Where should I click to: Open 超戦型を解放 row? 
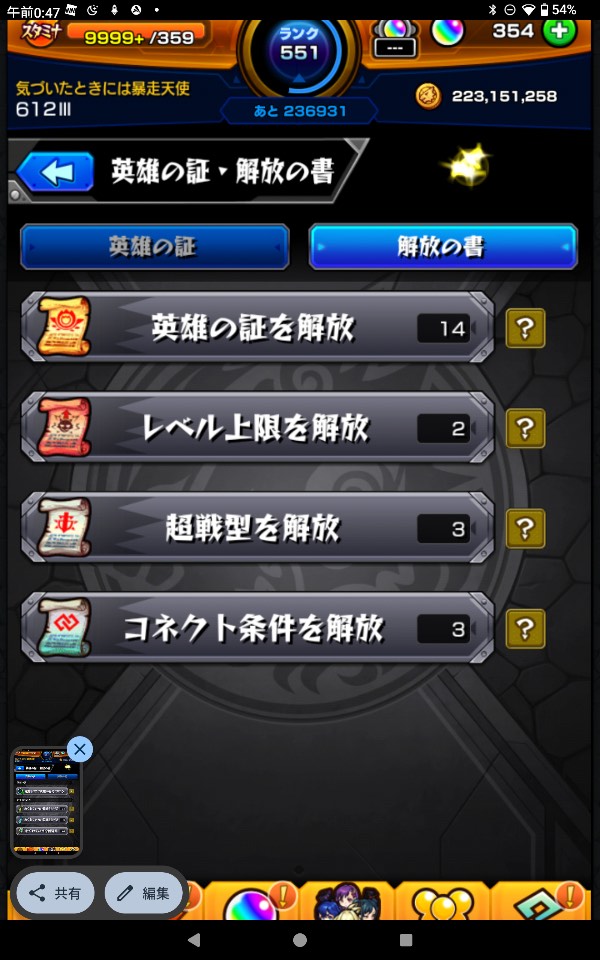[x=256, y=528]
